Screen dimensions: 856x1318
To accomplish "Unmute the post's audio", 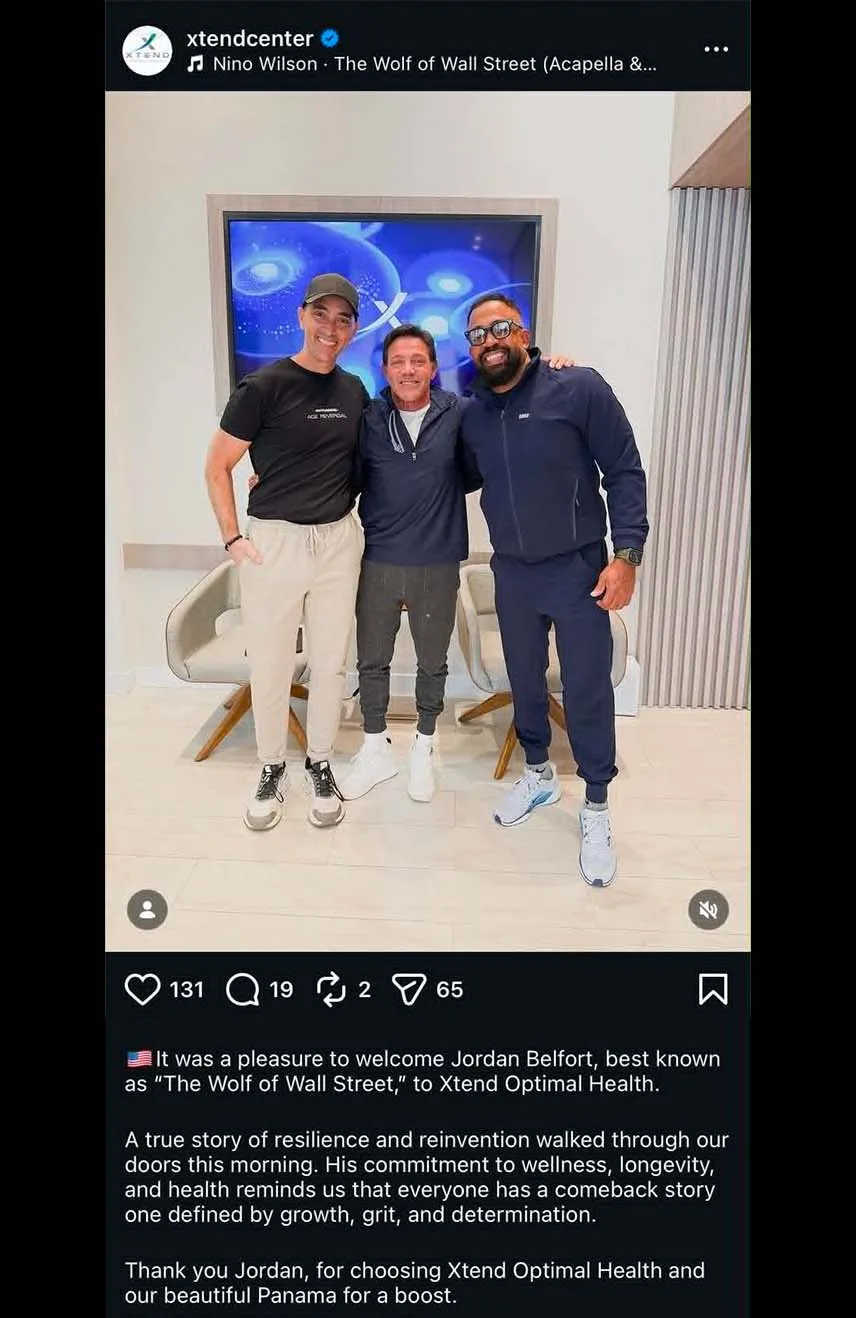I will pos(708,910).
